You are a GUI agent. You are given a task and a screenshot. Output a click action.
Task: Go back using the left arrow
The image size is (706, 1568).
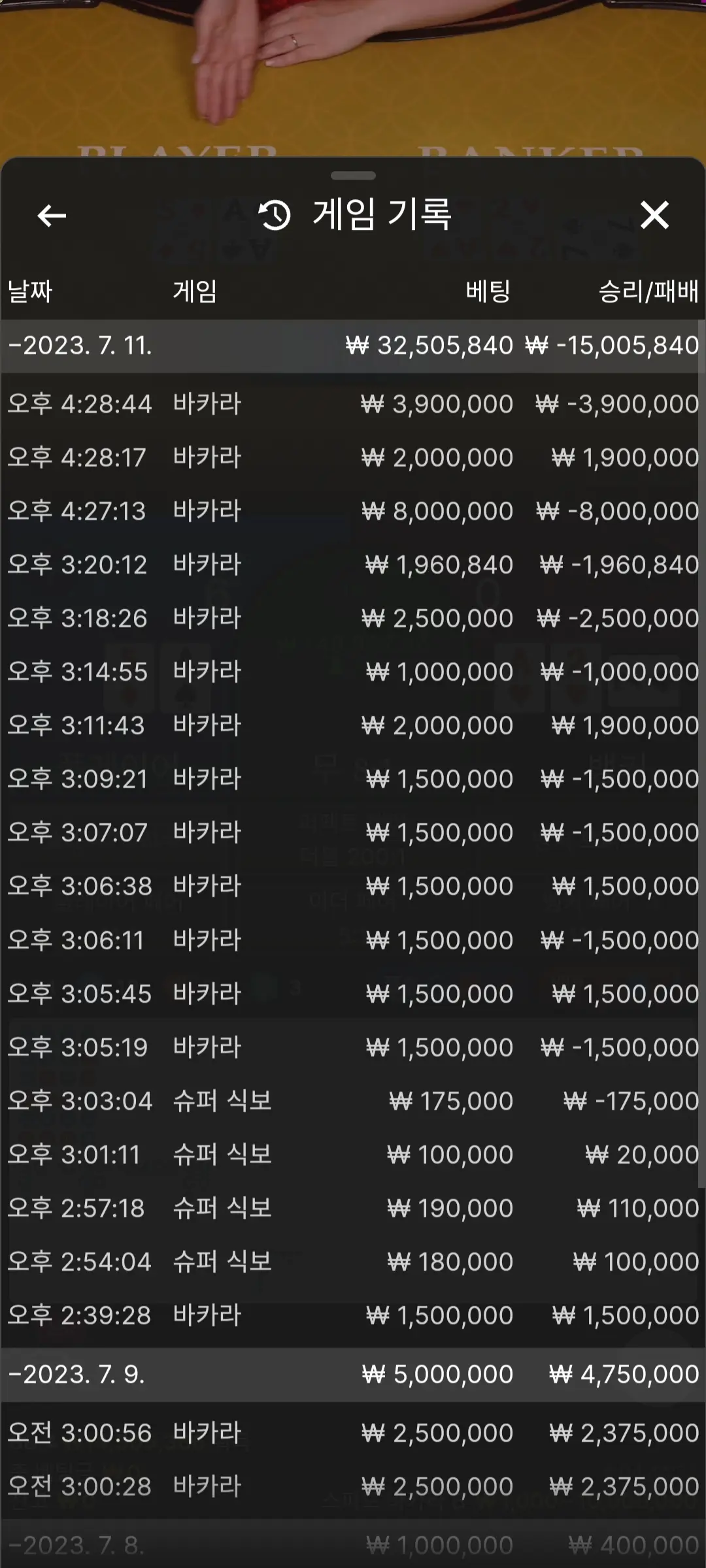coord(52,216)
